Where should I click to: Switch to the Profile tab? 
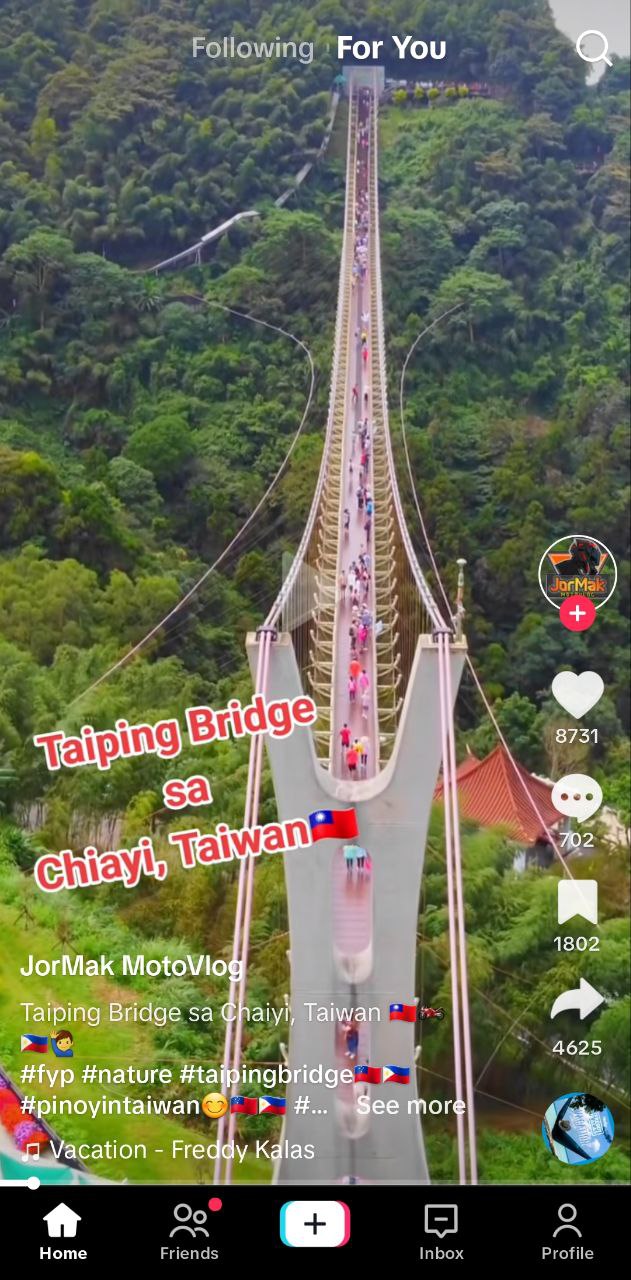[567, 1232]
